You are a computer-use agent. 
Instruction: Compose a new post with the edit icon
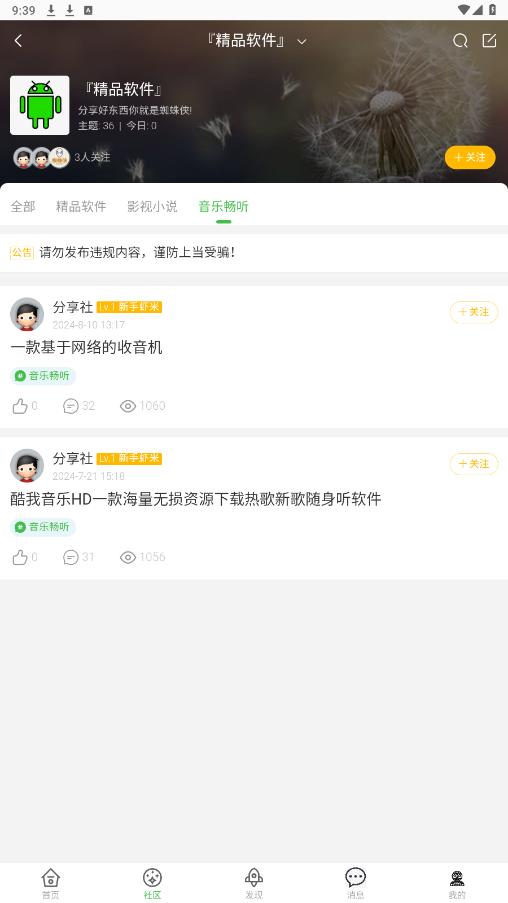tap(489, 40)
